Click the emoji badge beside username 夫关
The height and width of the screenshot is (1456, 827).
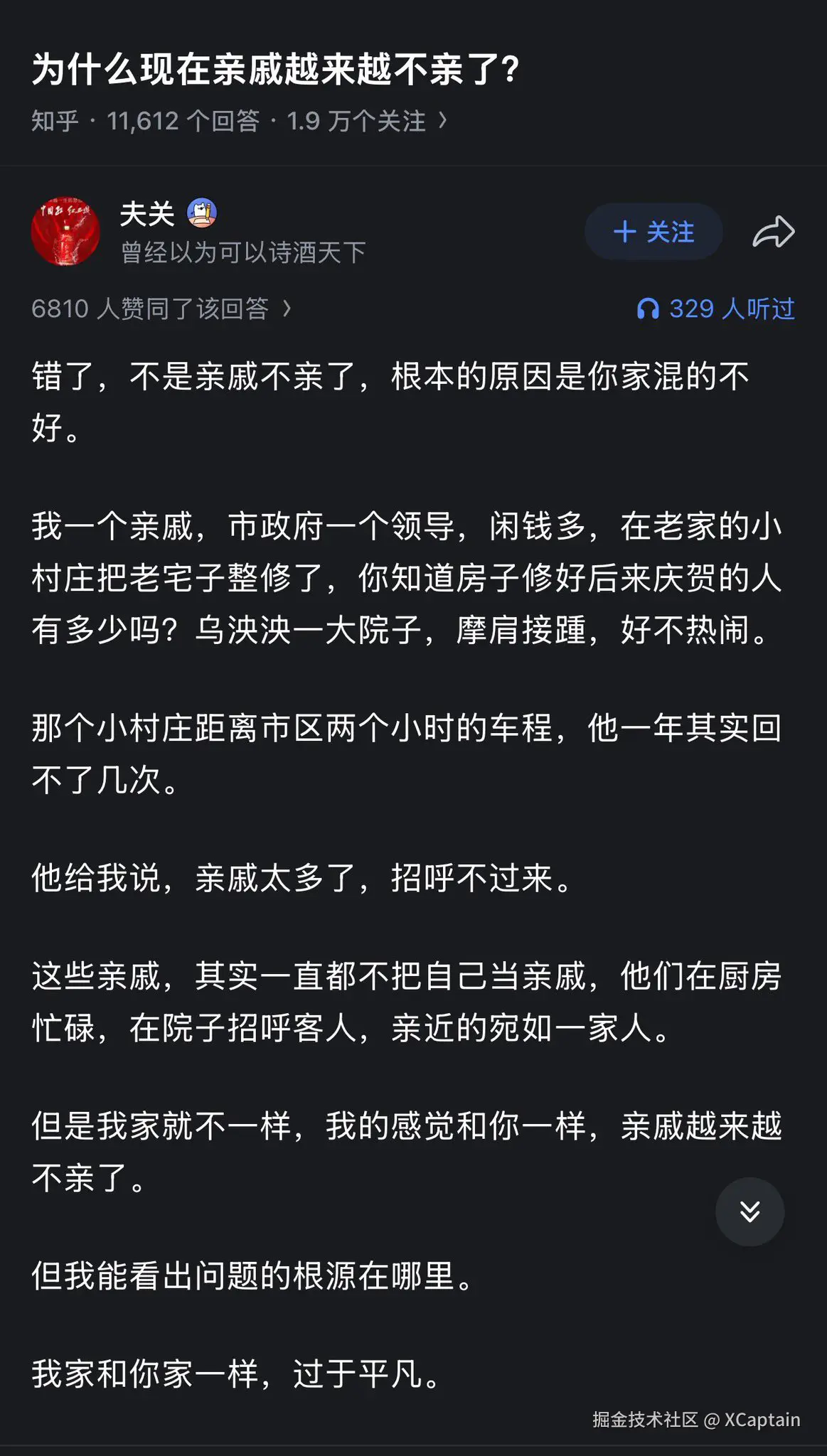tap(203, 211)
